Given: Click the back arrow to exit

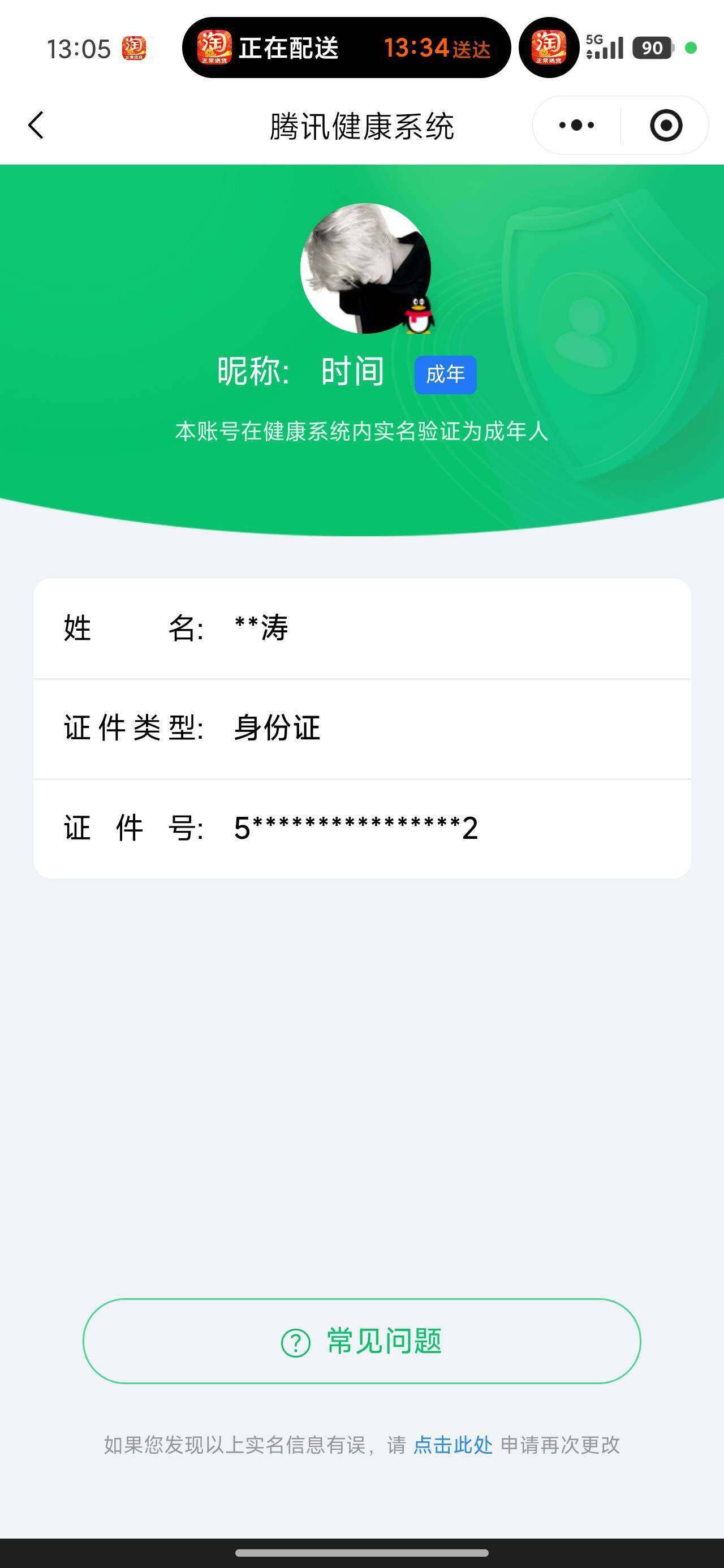Looking at the screenshot, I should (x=36, y=125).
